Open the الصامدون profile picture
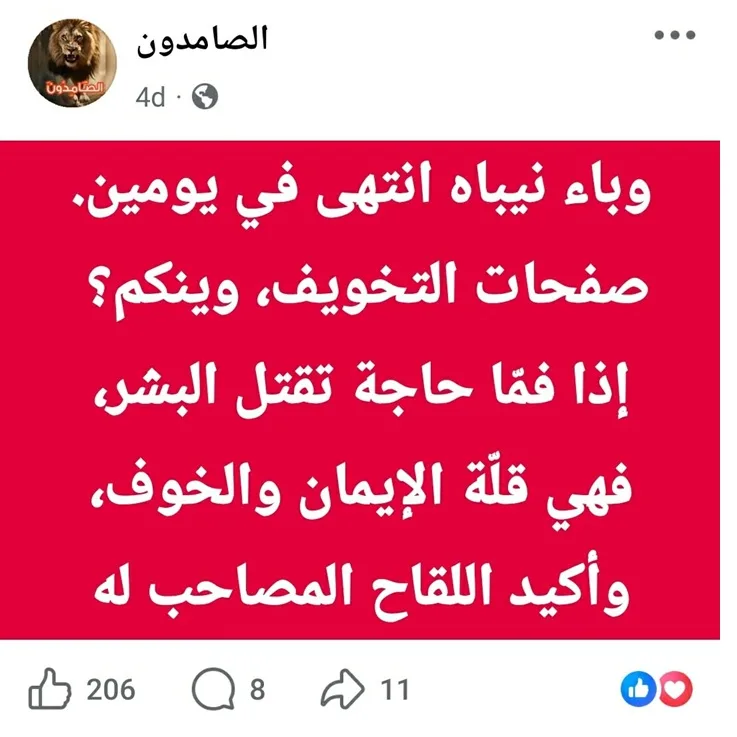Image resolution: width=737 pixels, height=737 pixels. (x=71, y=63)
